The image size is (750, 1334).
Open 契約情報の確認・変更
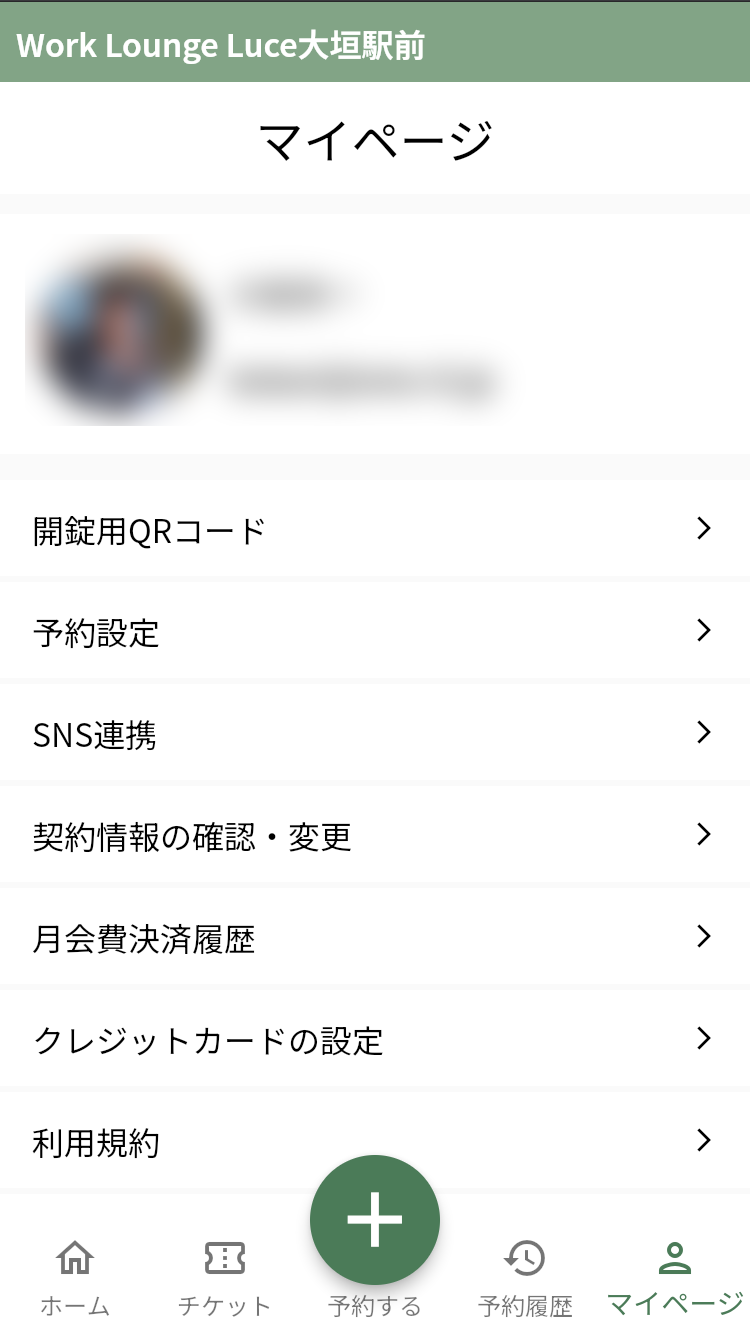point(375,836)
